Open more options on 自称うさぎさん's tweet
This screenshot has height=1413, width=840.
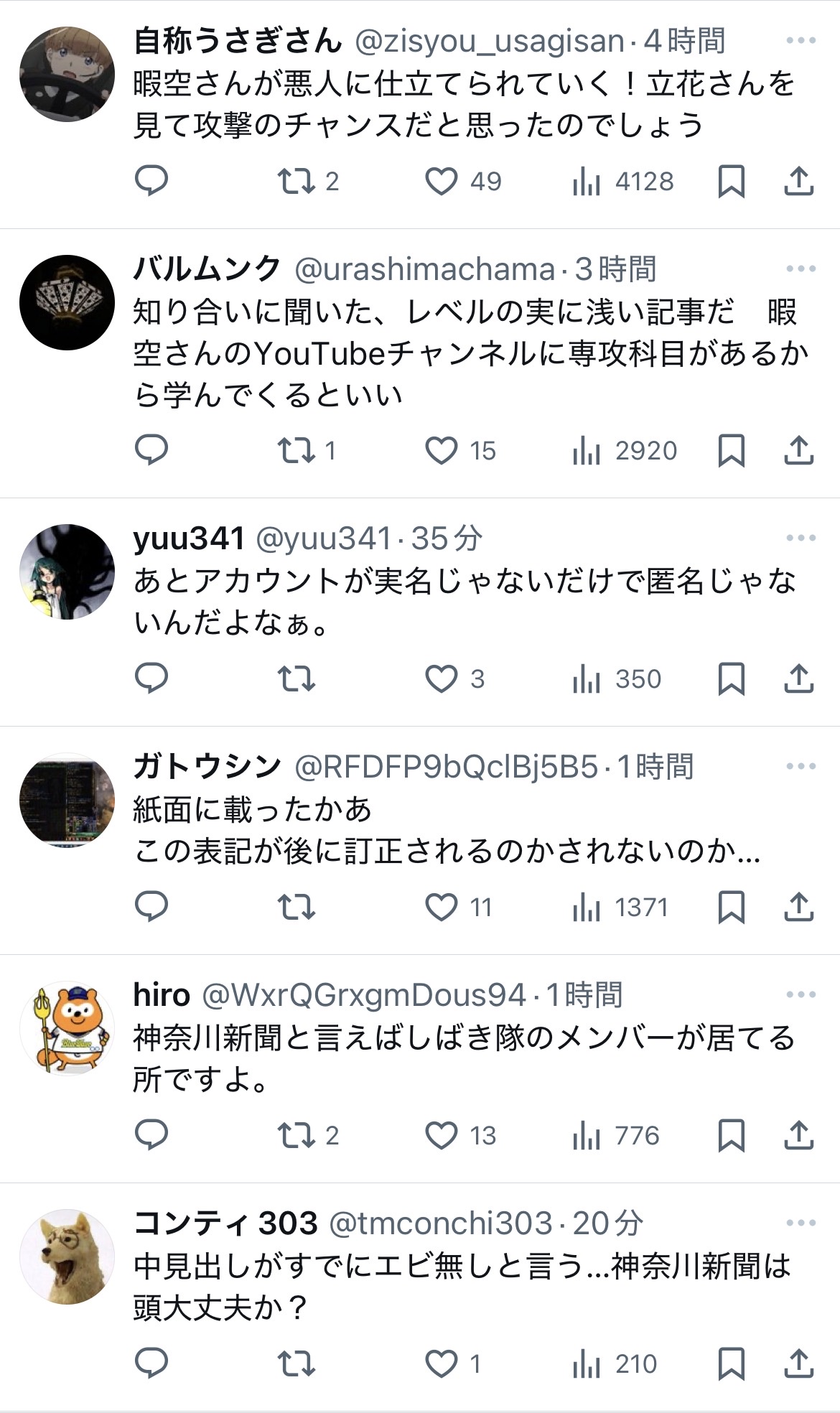pos(801,40)
